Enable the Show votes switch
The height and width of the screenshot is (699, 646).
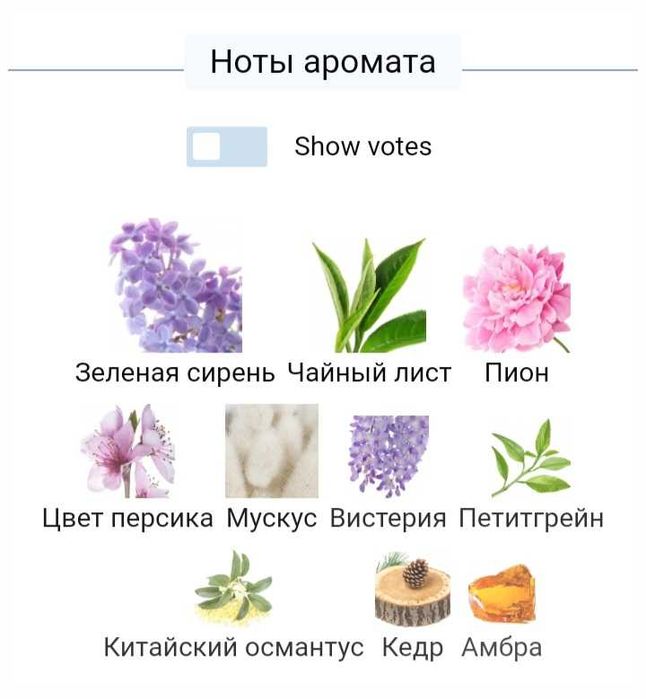[226, 147]
